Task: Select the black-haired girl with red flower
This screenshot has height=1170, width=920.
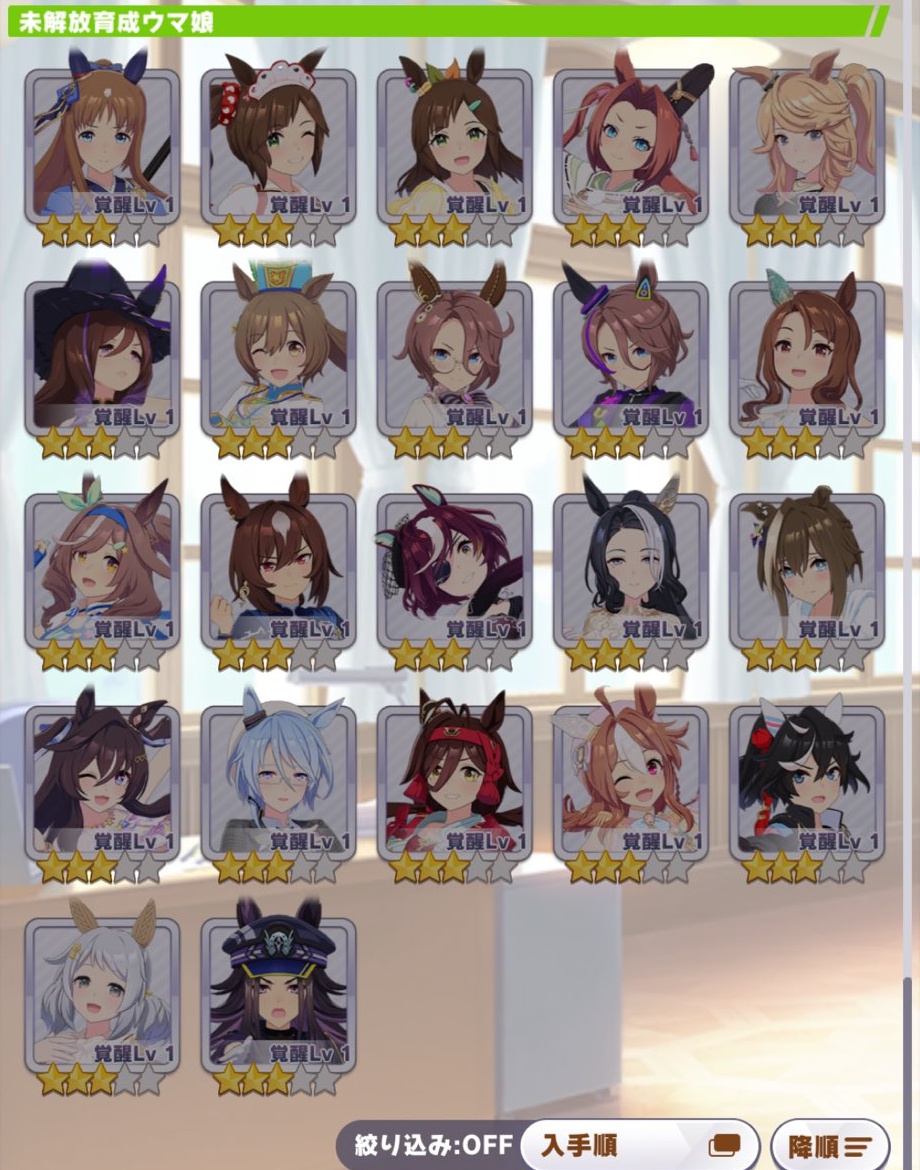Action: (806, 783)
